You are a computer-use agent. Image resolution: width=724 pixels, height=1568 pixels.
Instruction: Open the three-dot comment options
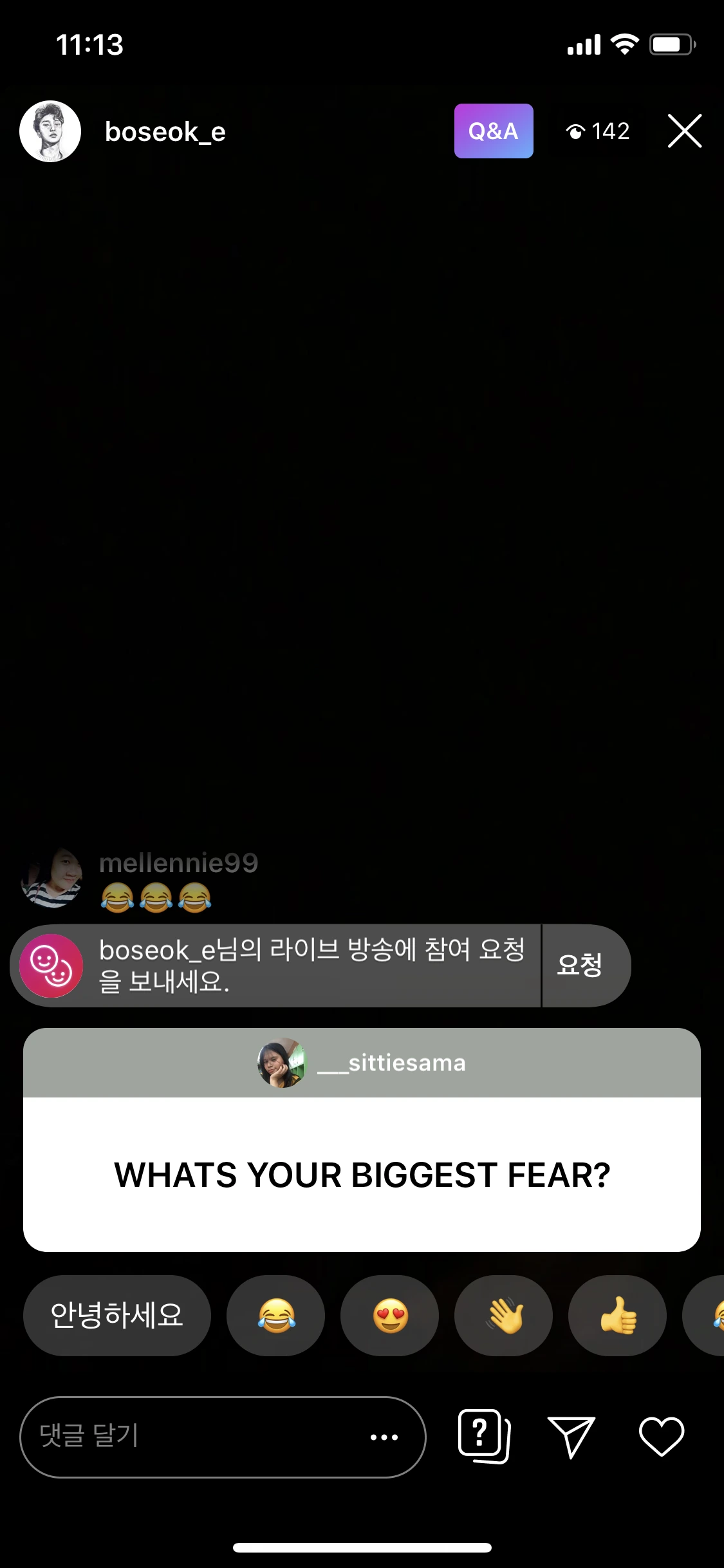[x=384, y=1437]
